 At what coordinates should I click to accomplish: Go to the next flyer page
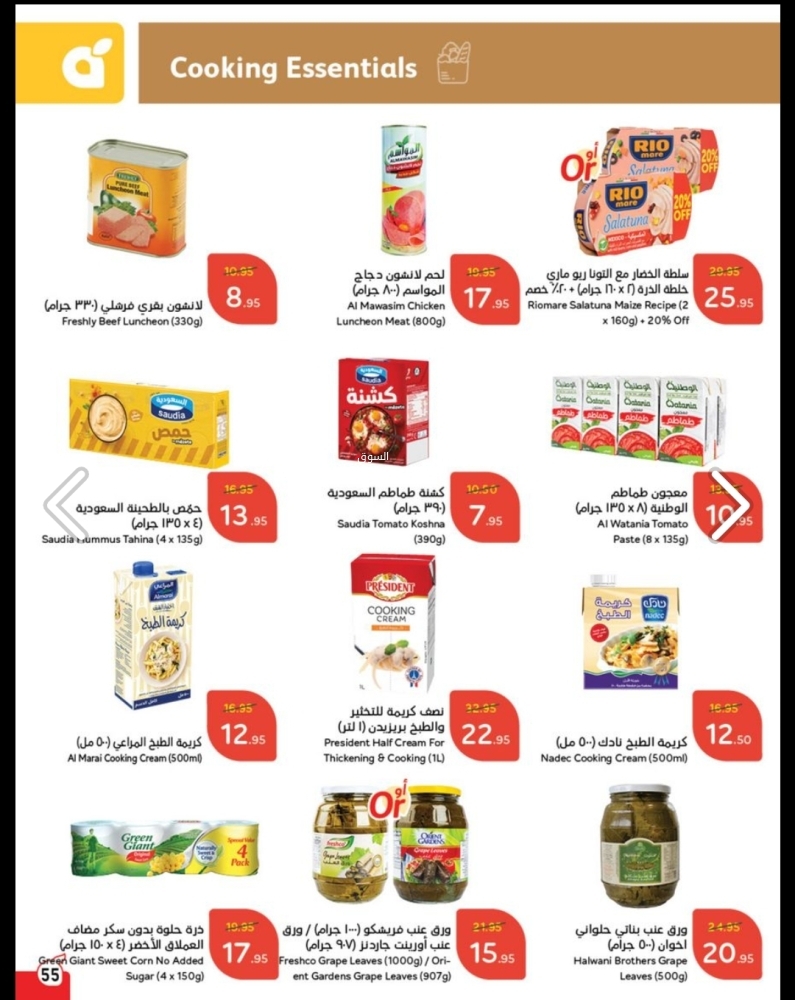point(729,505)
